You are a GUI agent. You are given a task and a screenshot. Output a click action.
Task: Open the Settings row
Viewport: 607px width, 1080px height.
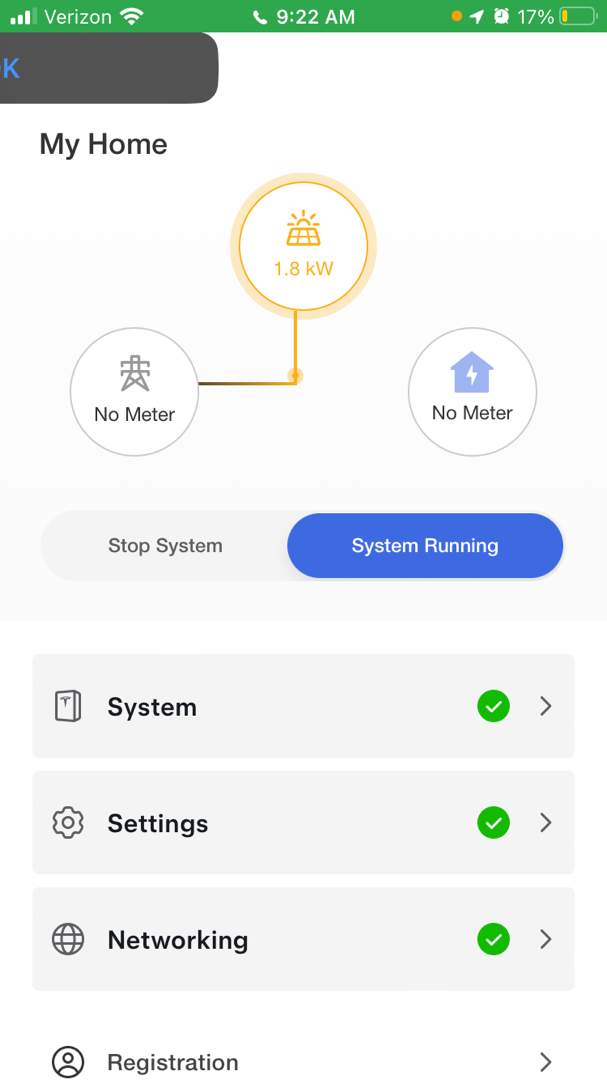tap(303, 823)
